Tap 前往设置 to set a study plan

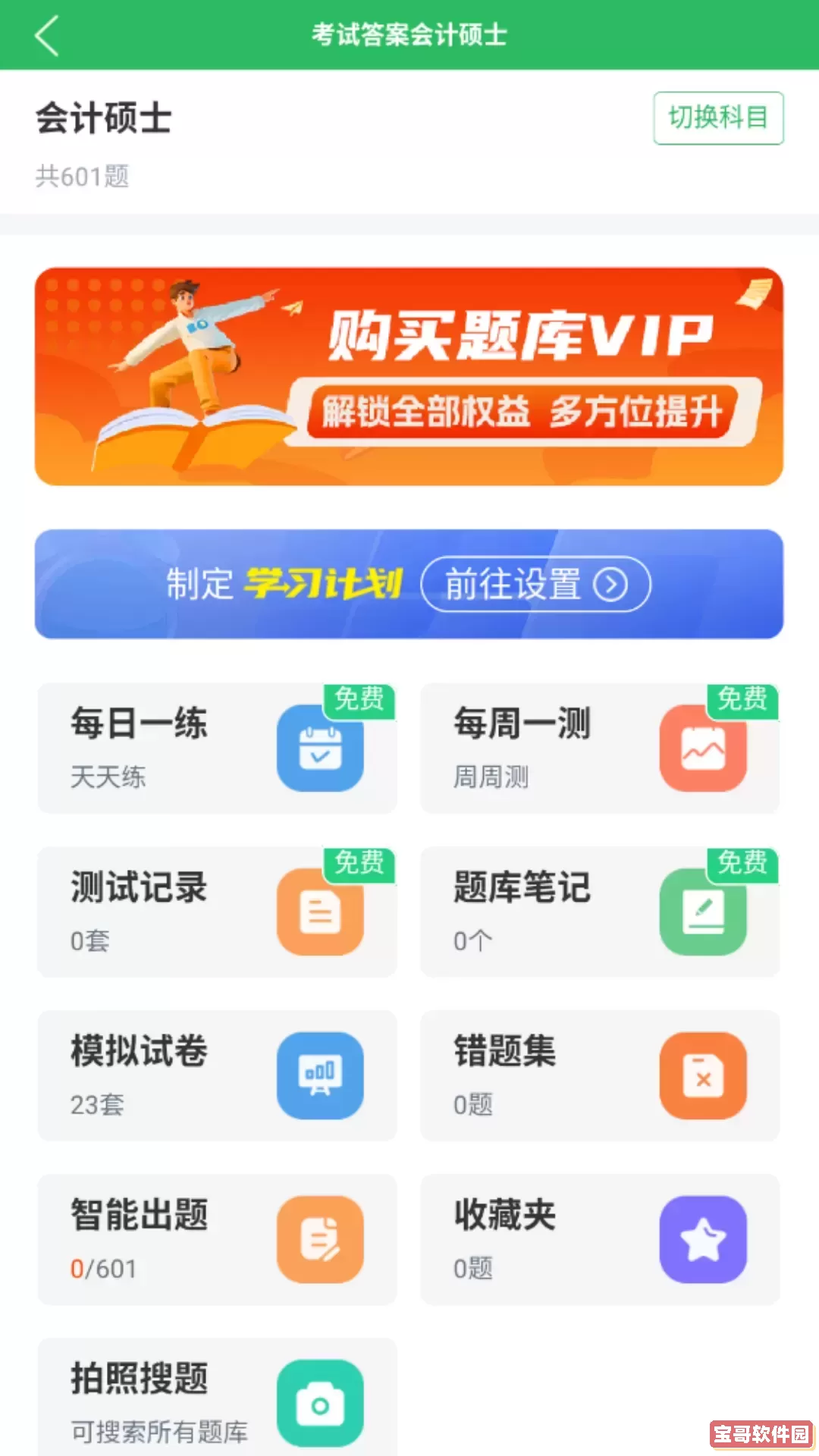click(535, 584)
